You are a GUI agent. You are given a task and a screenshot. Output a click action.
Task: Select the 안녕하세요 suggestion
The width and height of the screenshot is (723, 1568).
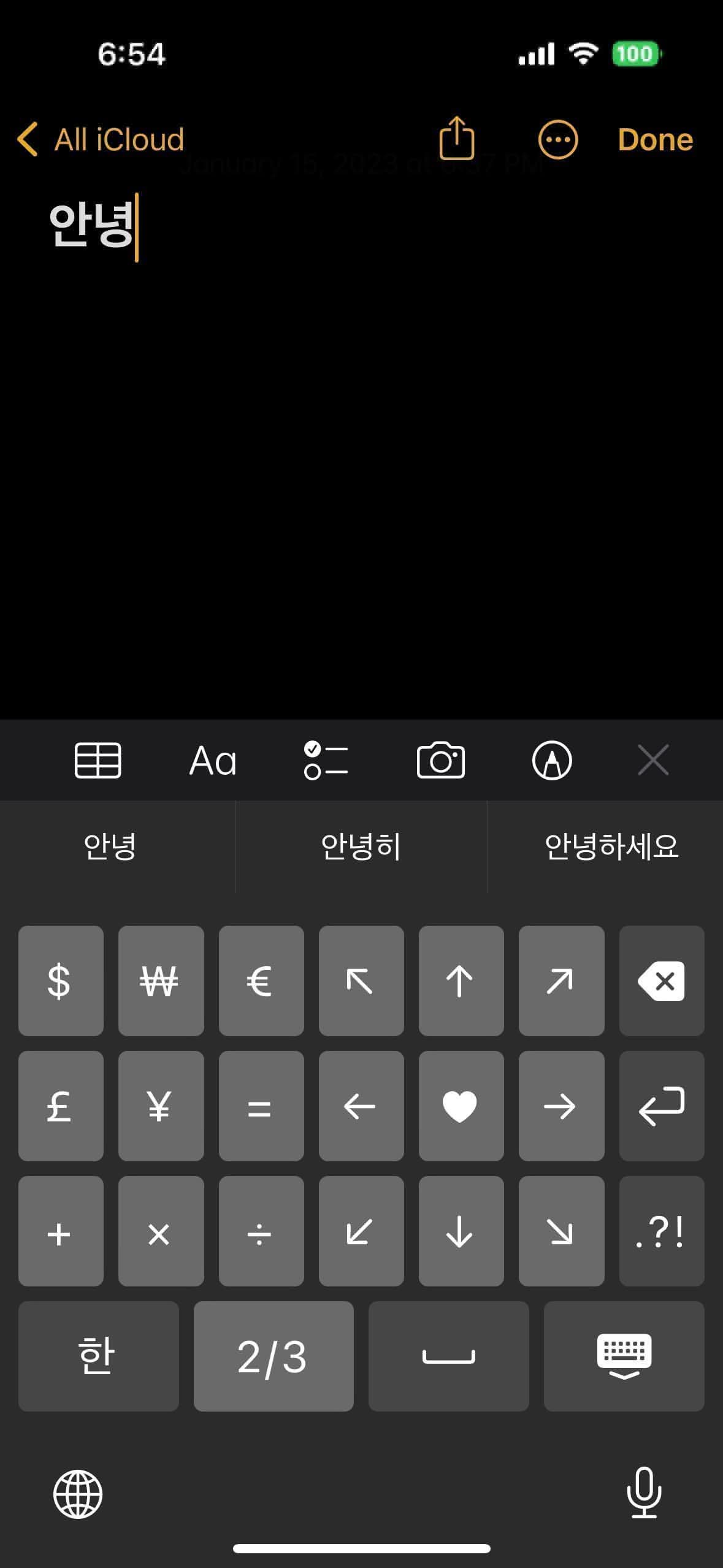[611, 847]
